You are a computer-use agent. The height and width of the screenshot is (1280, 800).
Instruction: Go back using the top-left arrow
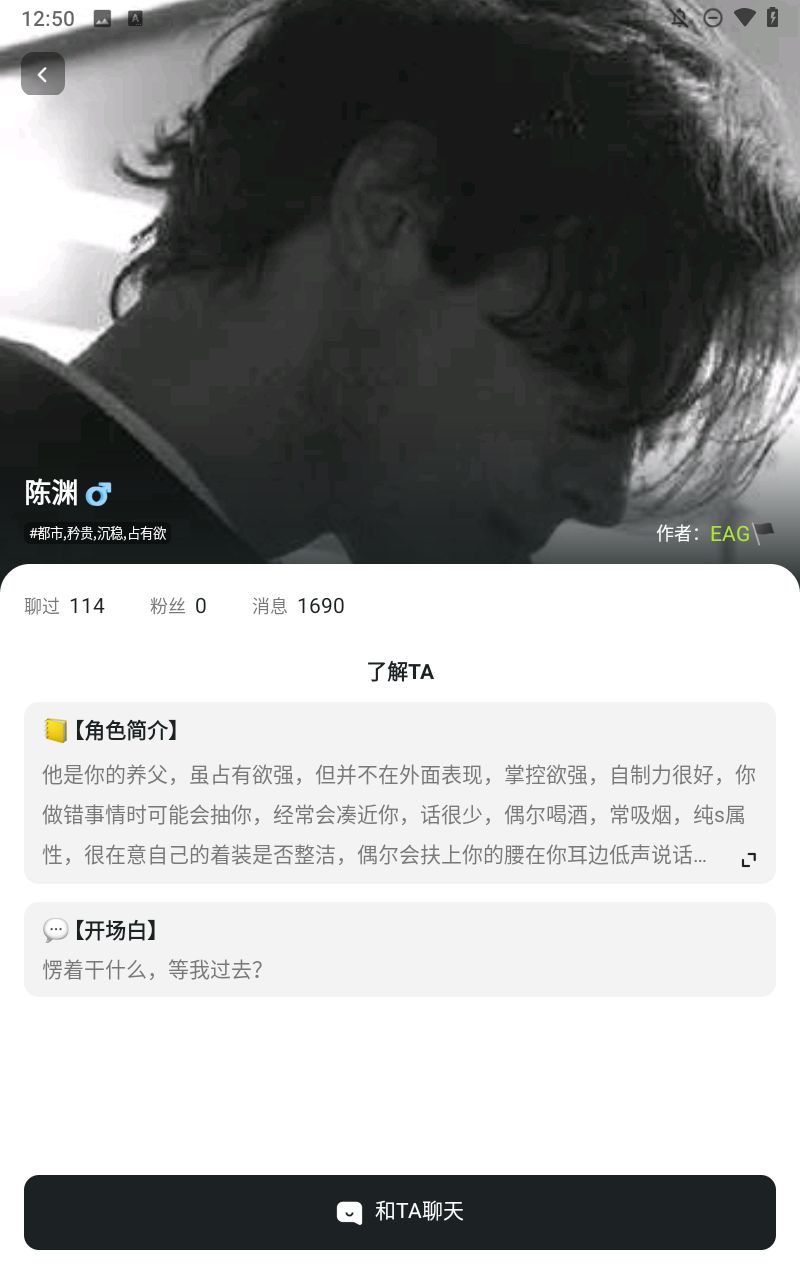pos(43,74)
